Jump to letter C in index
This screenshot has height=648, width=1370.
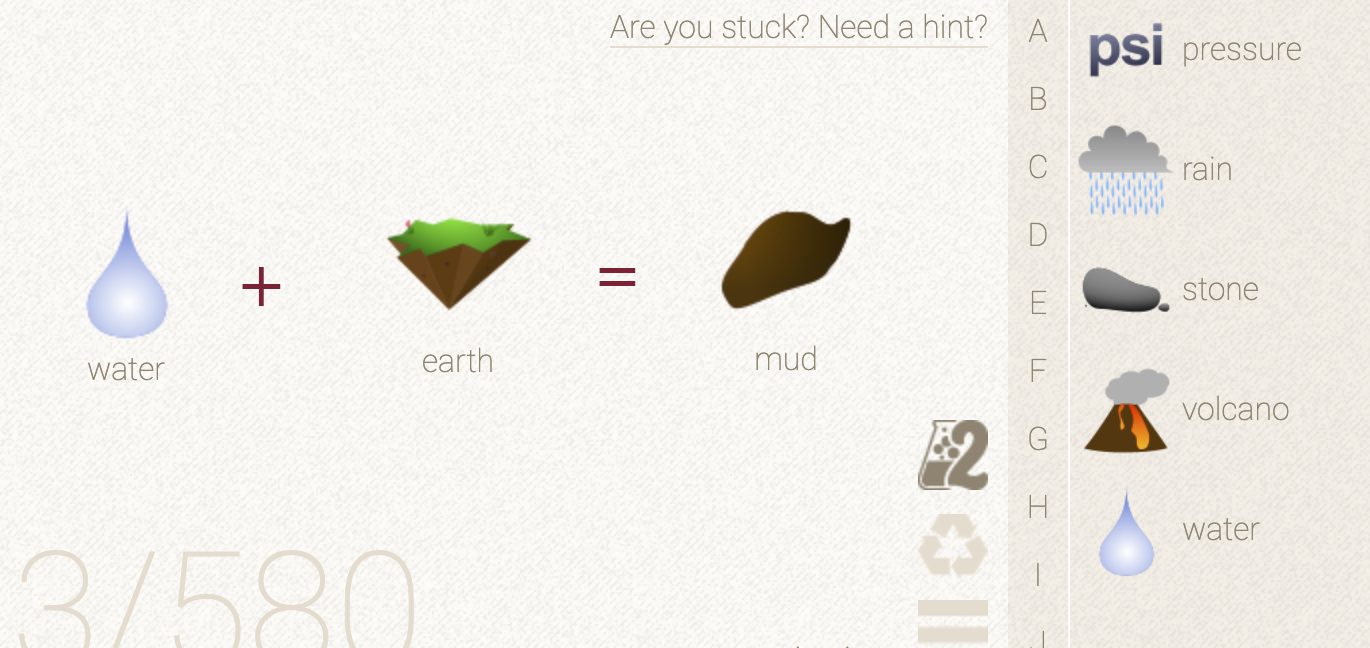[1038, 167]
